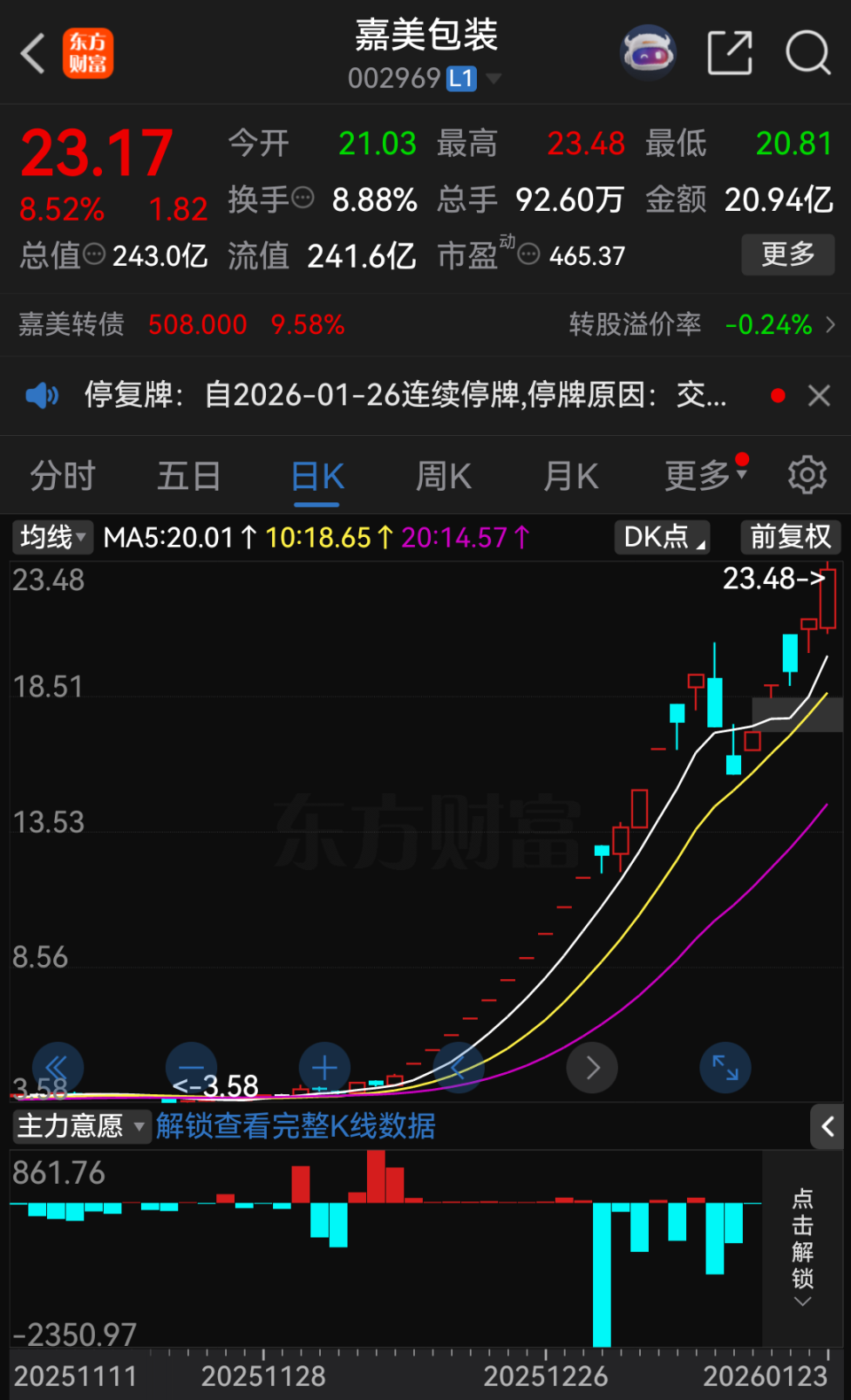Viewport: 851px width, 1400px height.
Task: Expand the chart to fullscreen with the arrows icon
Action: (x=725, y=1067)
